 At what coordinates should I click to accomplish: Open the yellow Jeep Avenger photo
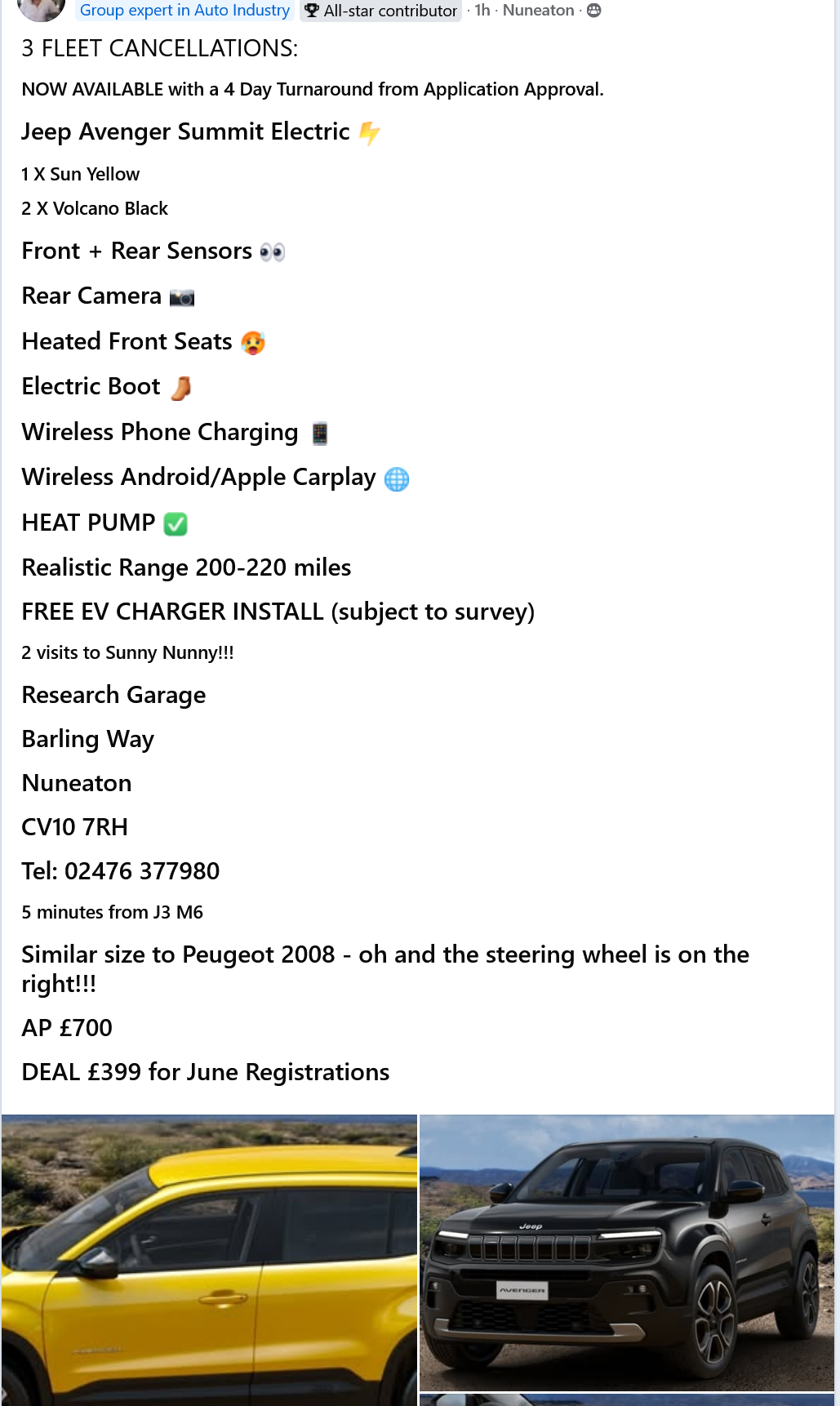tap(209, 1259)
